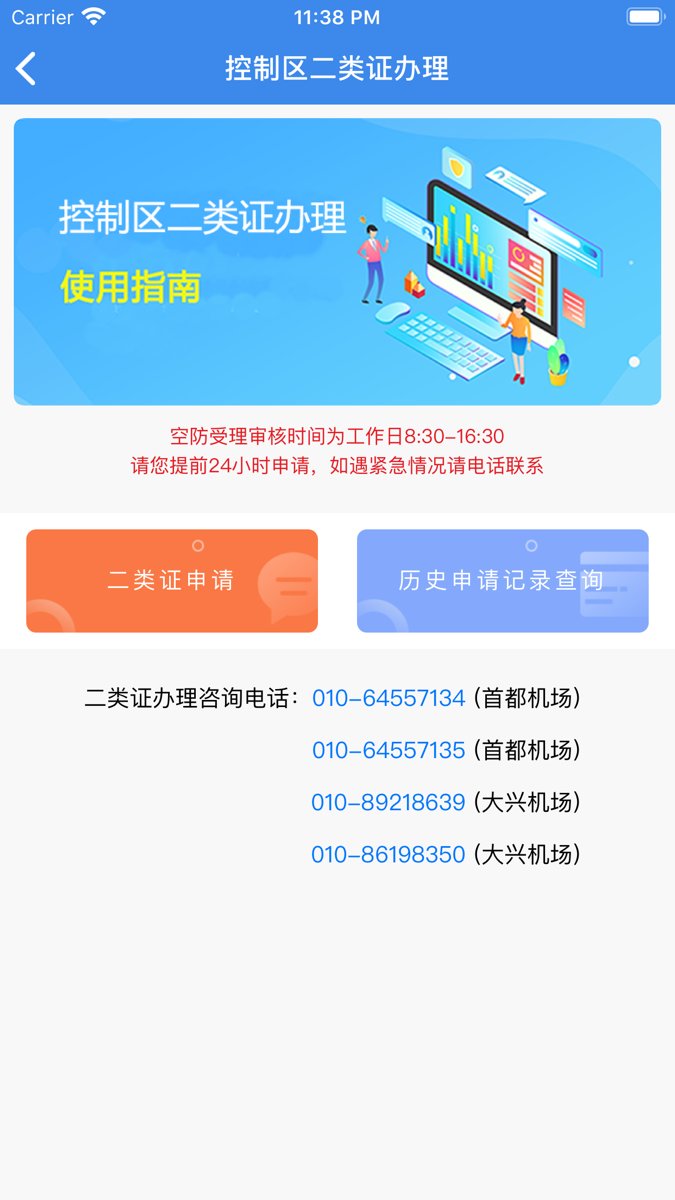Viewport: 675px width, 1200px height.
Task: Tap phone link 010-86198350
Action: tap(389, 854)
